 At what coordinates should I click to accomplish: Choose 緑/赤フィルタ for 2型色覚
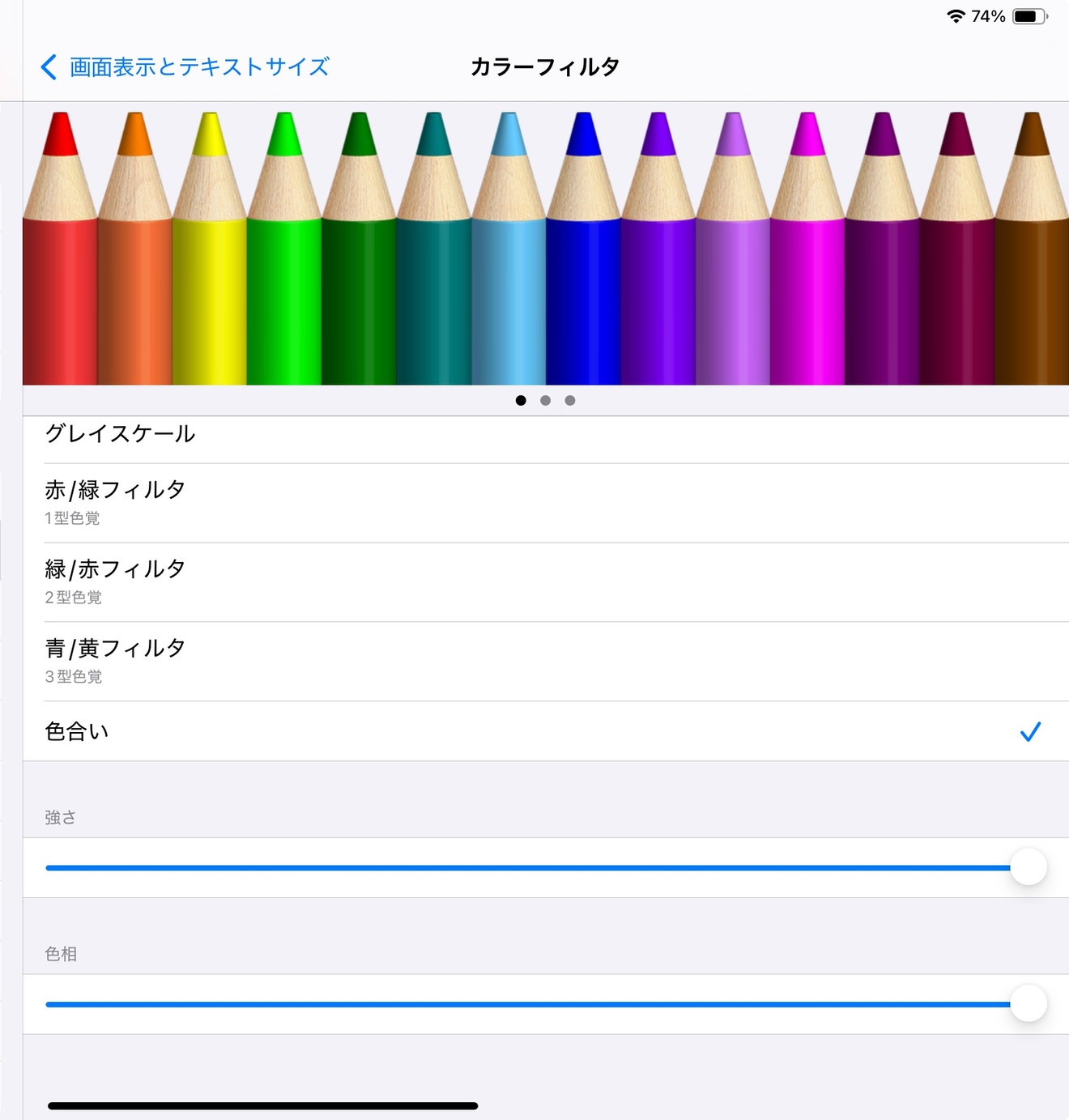pyautogui.click(x=115, y=581)
